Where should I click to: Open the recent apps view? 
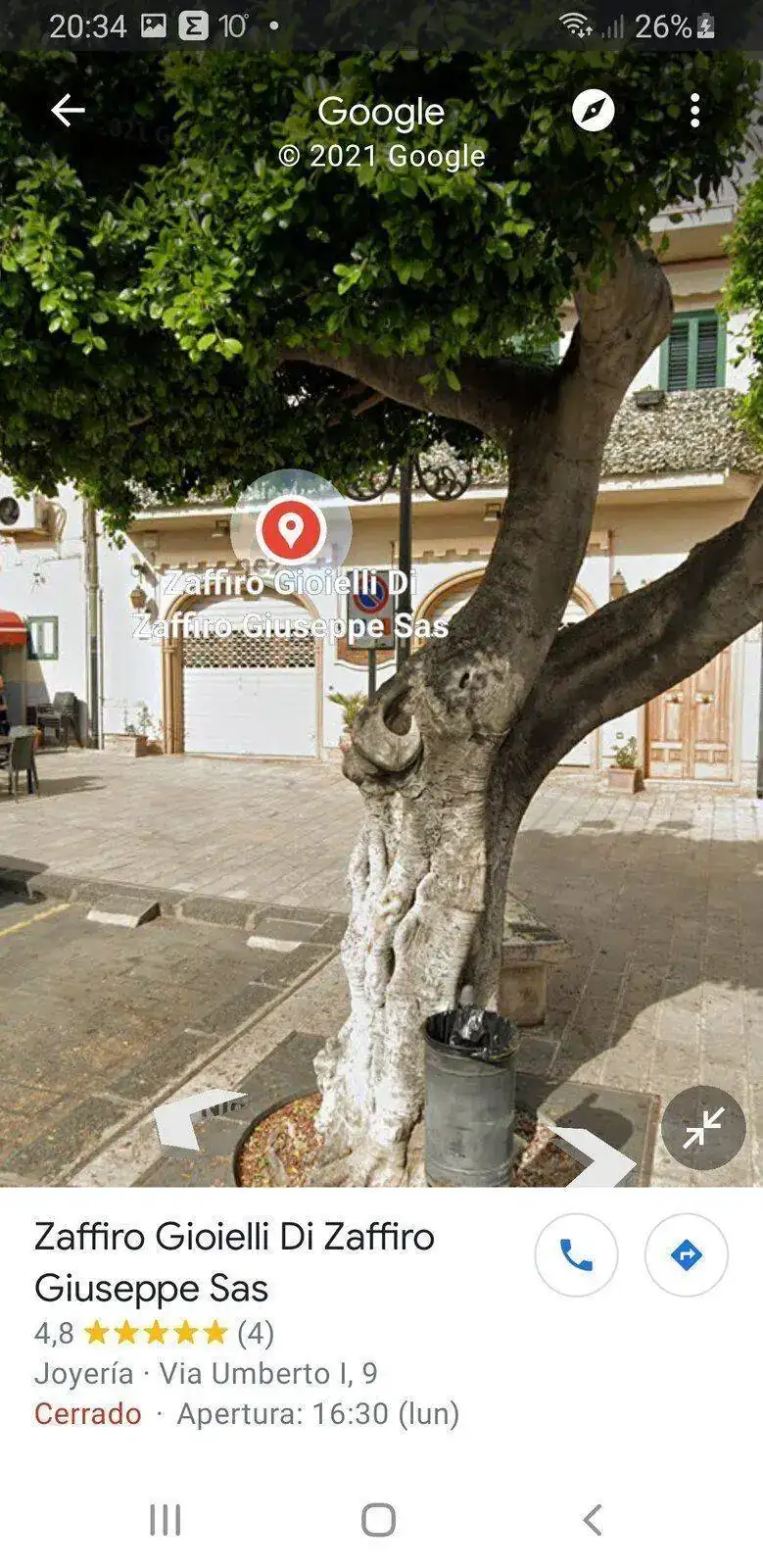point(166,1520)
